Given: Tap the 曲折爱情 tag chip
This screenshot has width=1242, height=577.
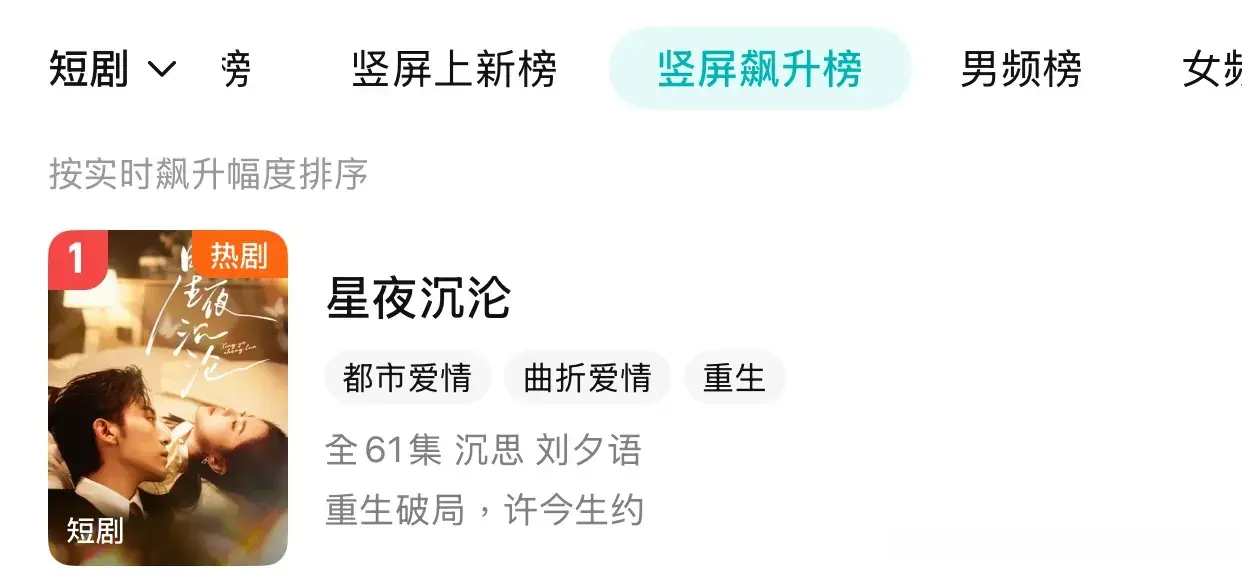Looking at the screenshot, I should point(587,378).
